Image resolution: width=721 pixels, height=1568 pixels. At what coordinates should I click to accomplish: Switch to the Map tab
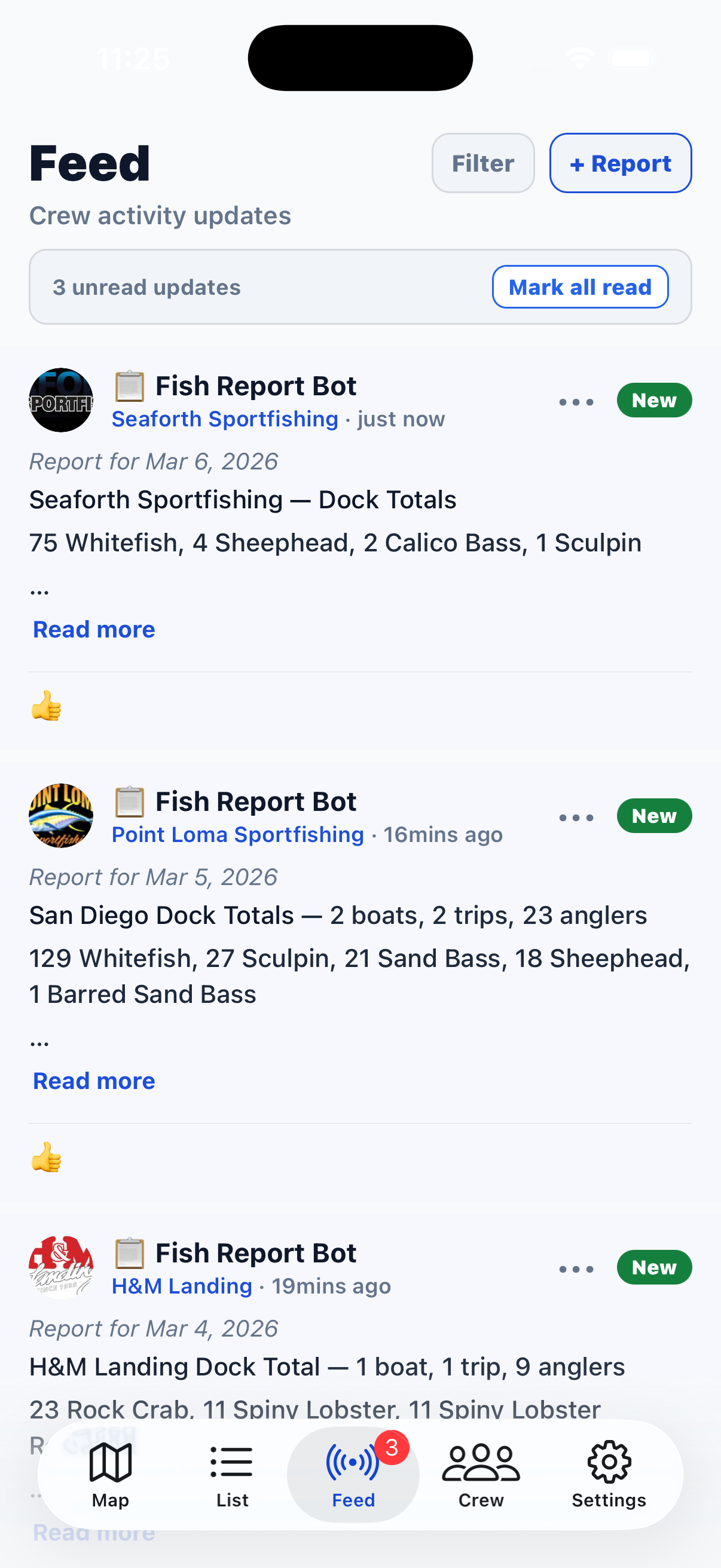click(110, 1474)
